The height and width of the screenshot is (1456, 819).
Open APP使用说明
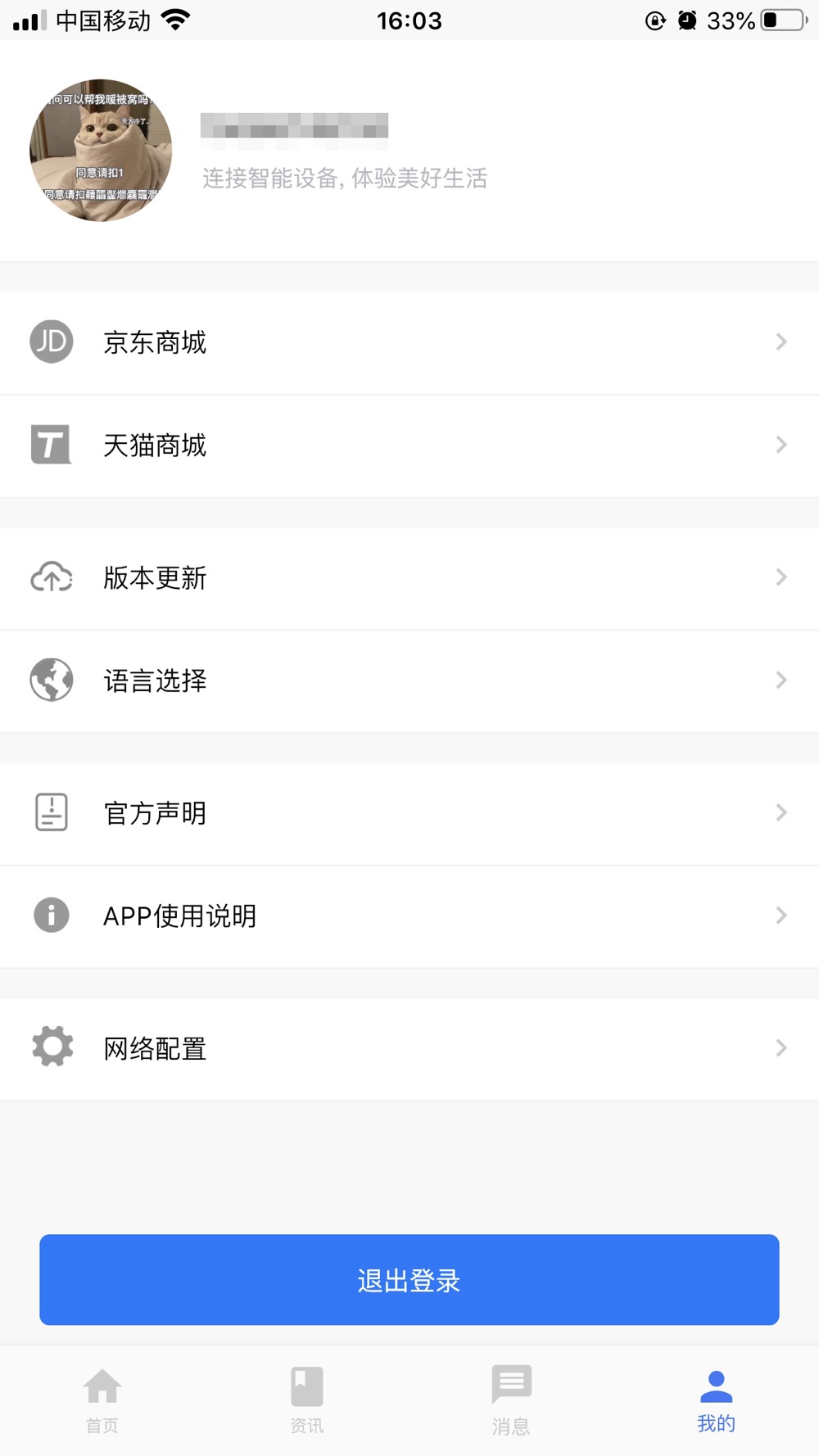409,916
